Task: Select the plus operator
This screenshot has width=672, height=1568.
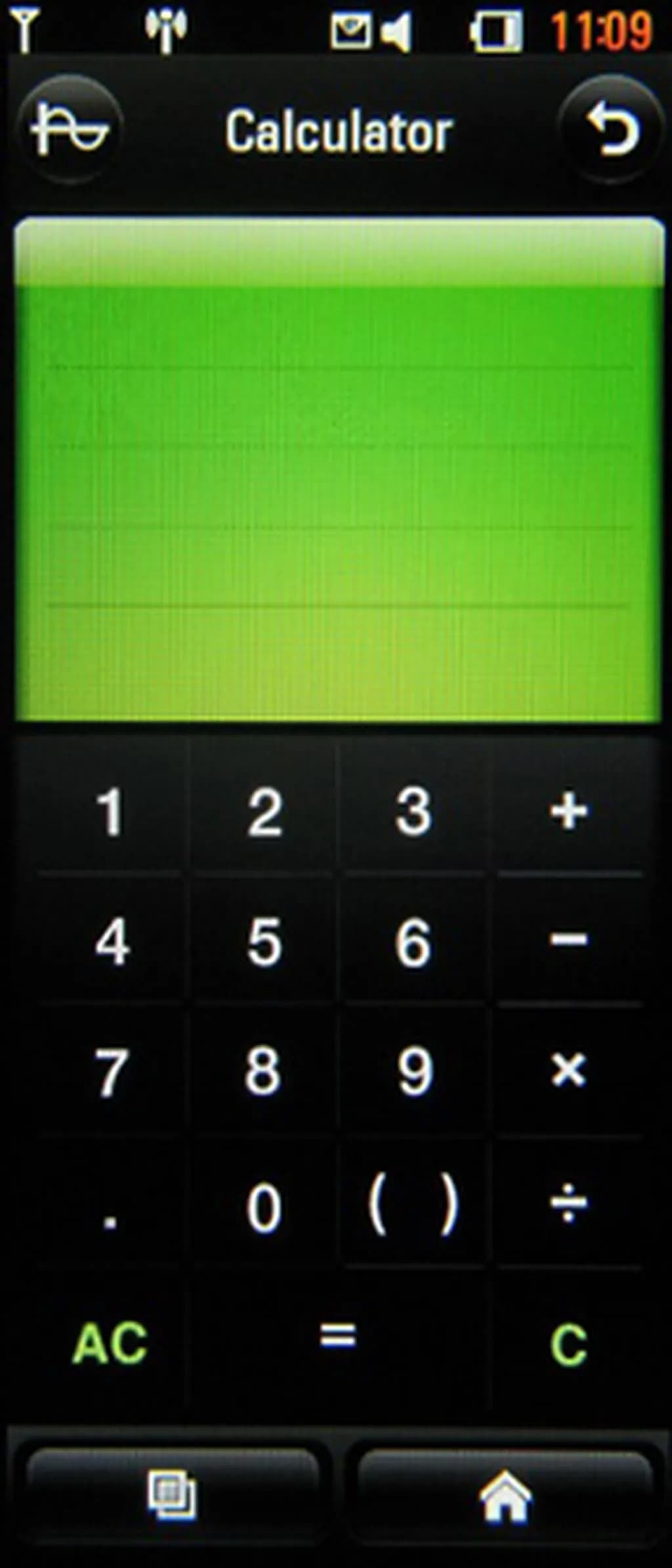Action: [x=568, y=810]
